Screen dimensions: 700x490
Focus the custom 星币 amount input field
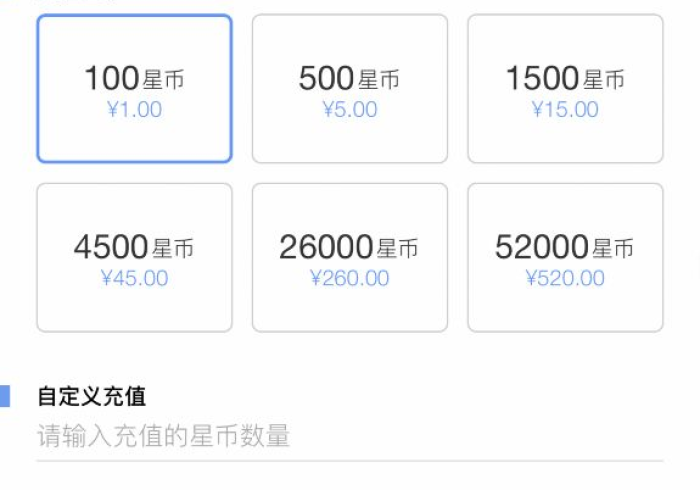pos(349,436)
